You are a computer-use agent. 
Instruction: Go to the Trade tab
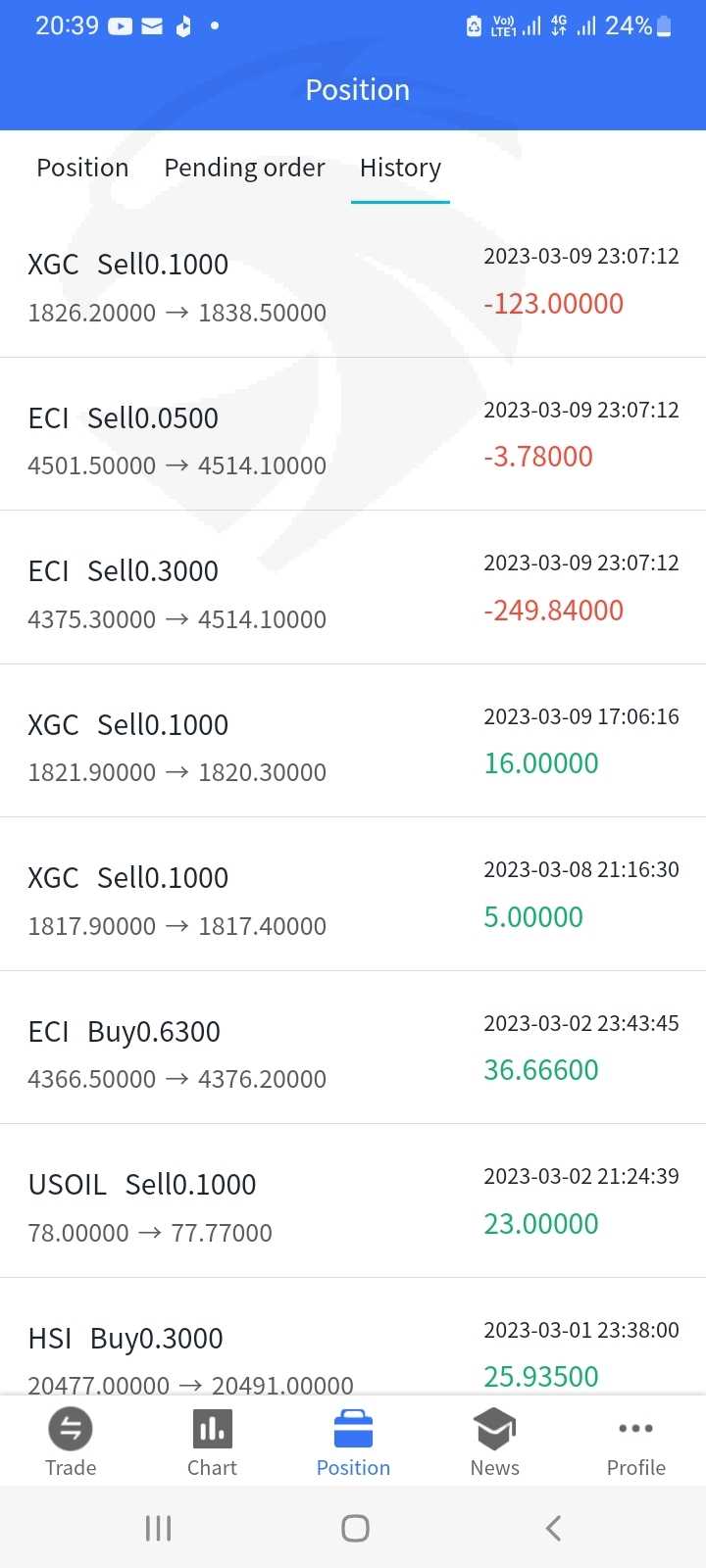point(71,1441)
